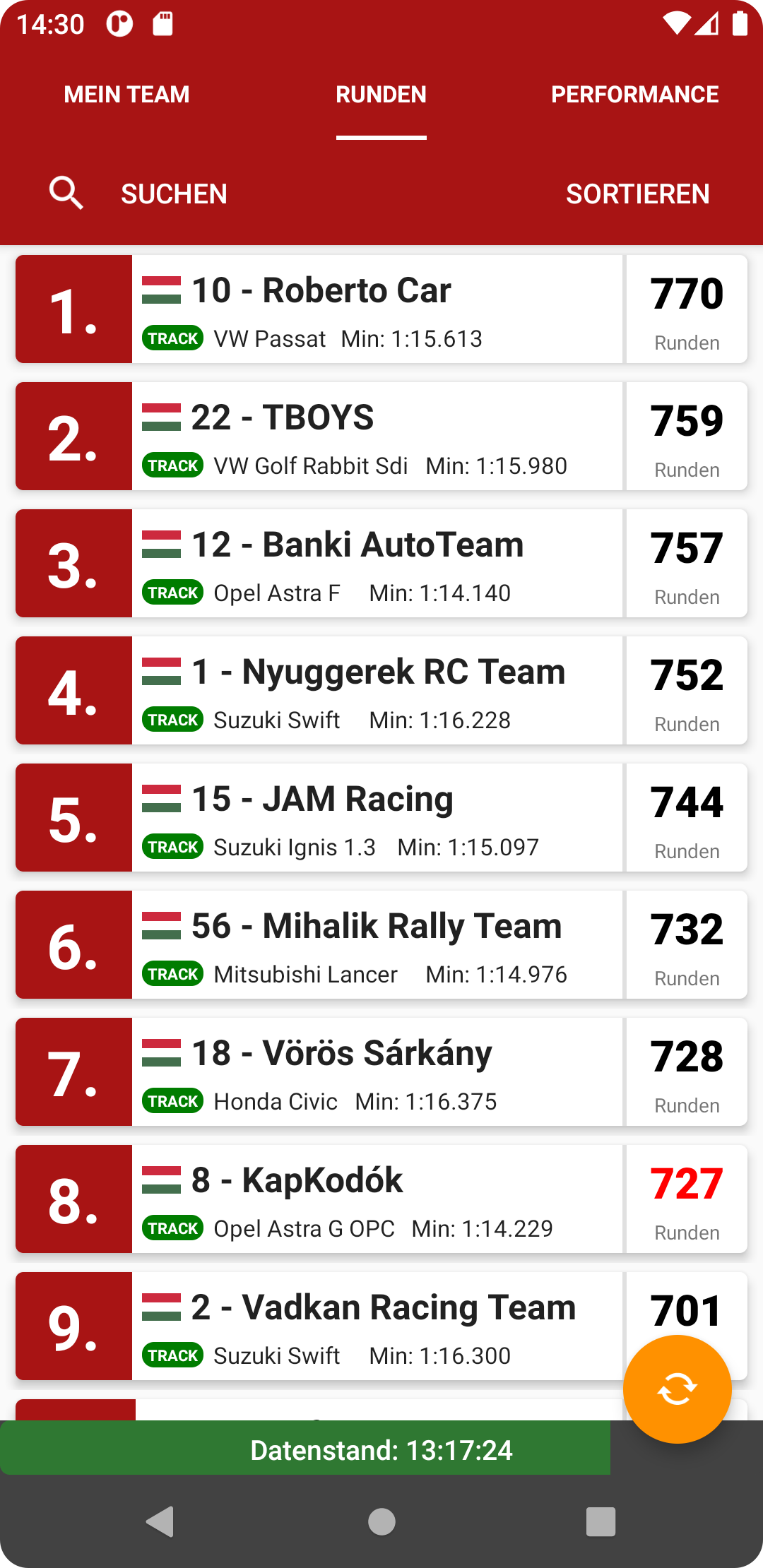Image resolution: width=763 pixels, height=1568 pixels.
Task: Select the 18 - Vörös Sárkány entry
Action: (x=381, y=1072)
